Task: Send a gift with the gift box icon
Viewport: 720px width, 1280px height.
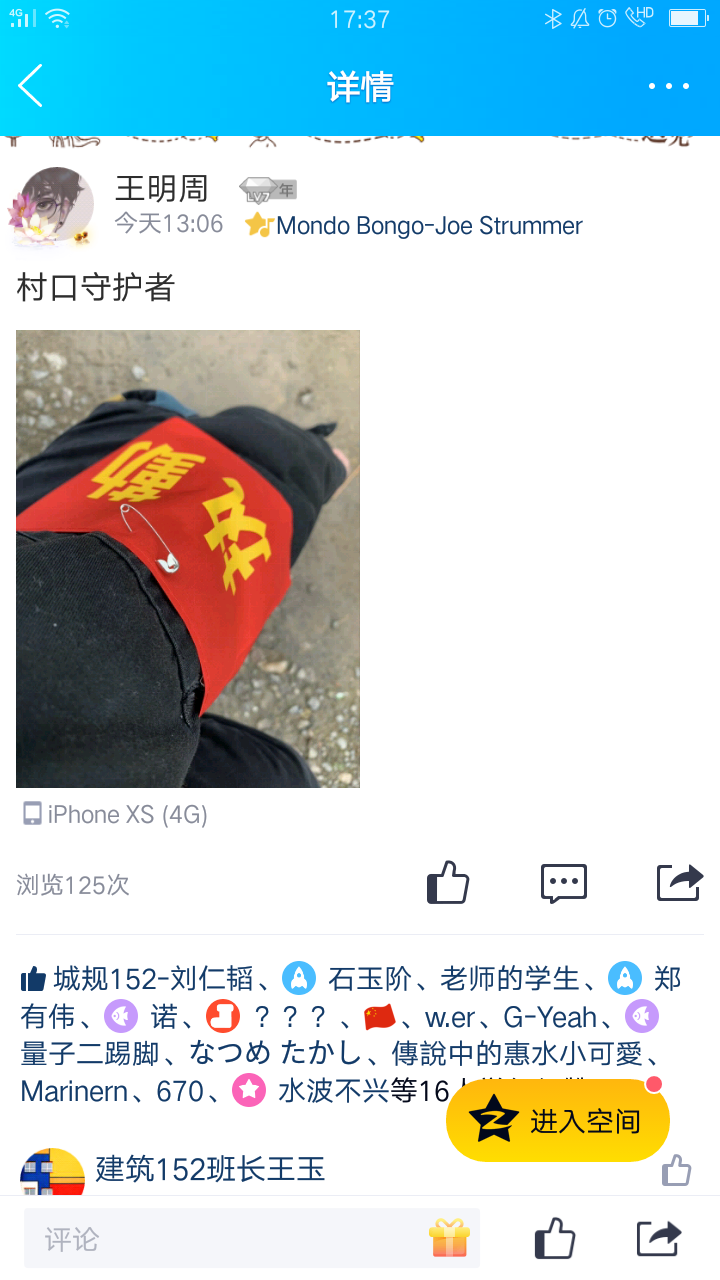Action: [x=449, y=1239]
